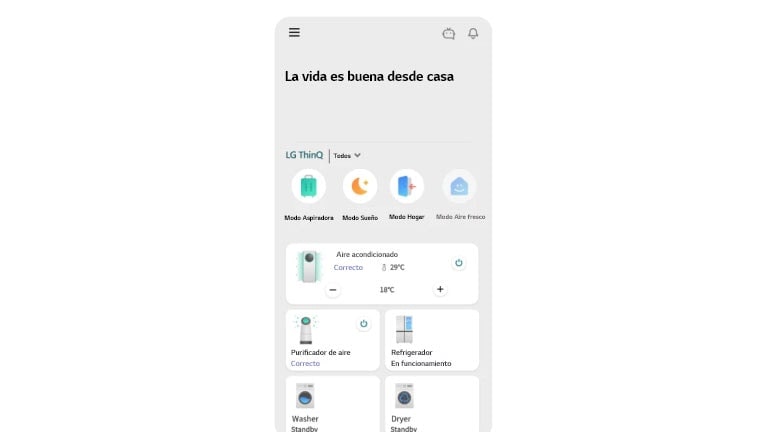The image size is (768, 432).
Task: Increase air conditioner temperature
Action: click(440, 290)
